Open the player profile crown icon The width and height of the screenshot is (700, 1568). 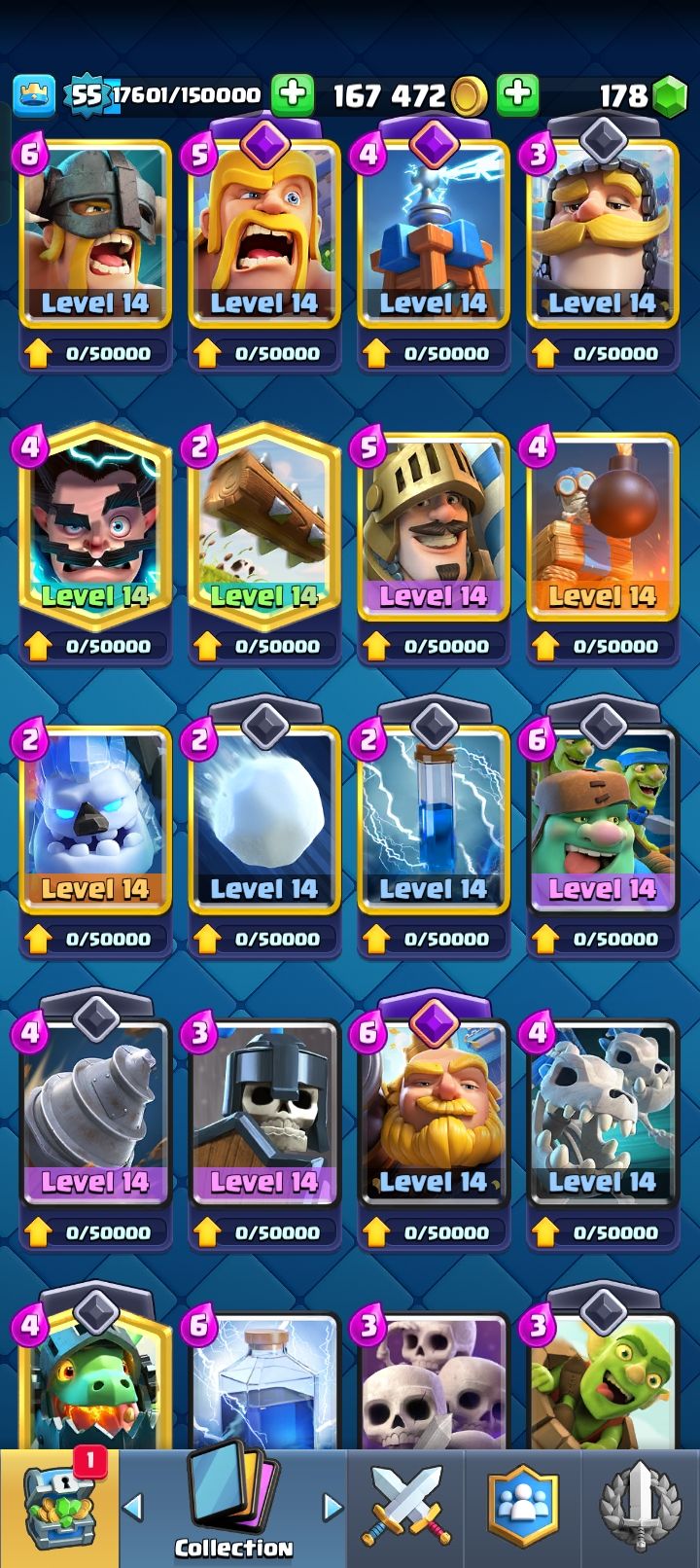click(34, 94)
